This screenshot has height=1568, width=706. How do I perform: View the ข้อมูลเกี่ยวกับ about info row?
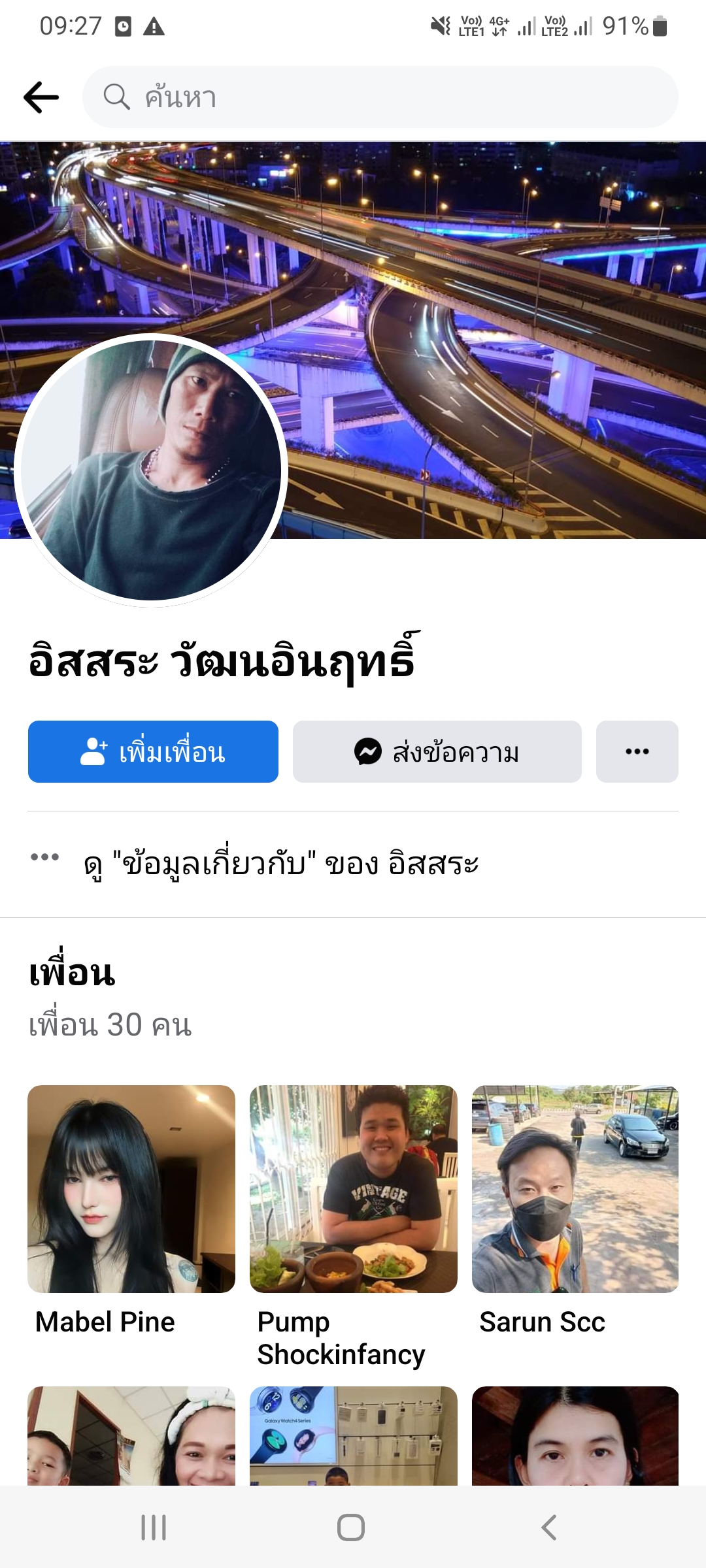pos(281,864)
